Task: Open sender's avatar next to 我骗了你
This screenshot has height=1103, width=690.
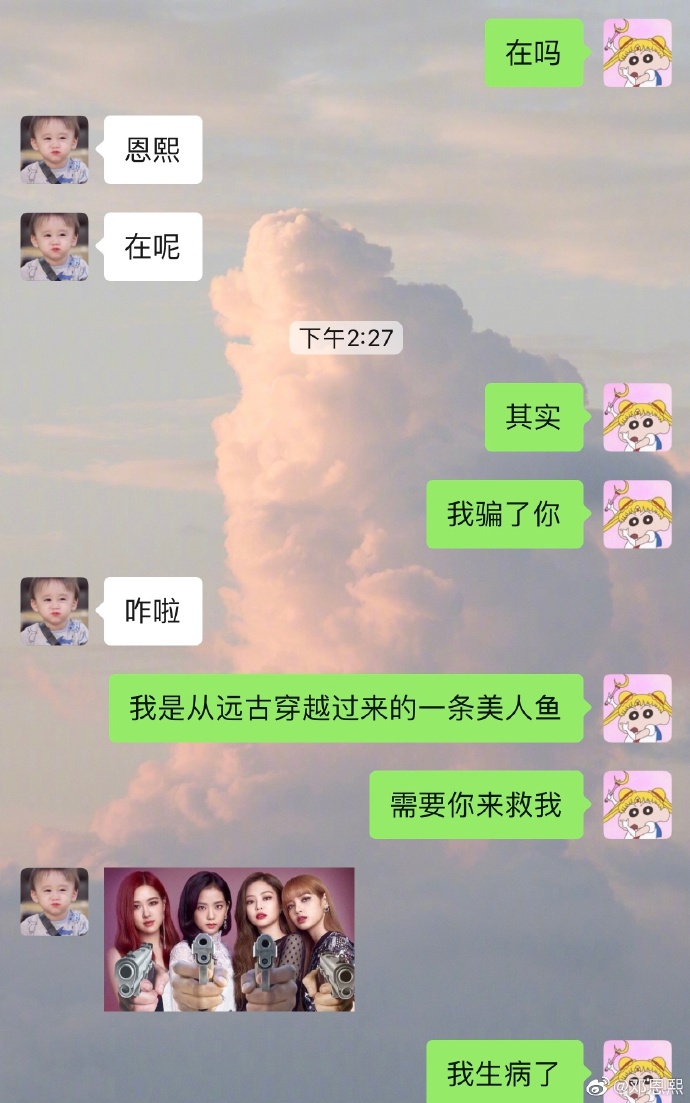Action: point(637,514)
